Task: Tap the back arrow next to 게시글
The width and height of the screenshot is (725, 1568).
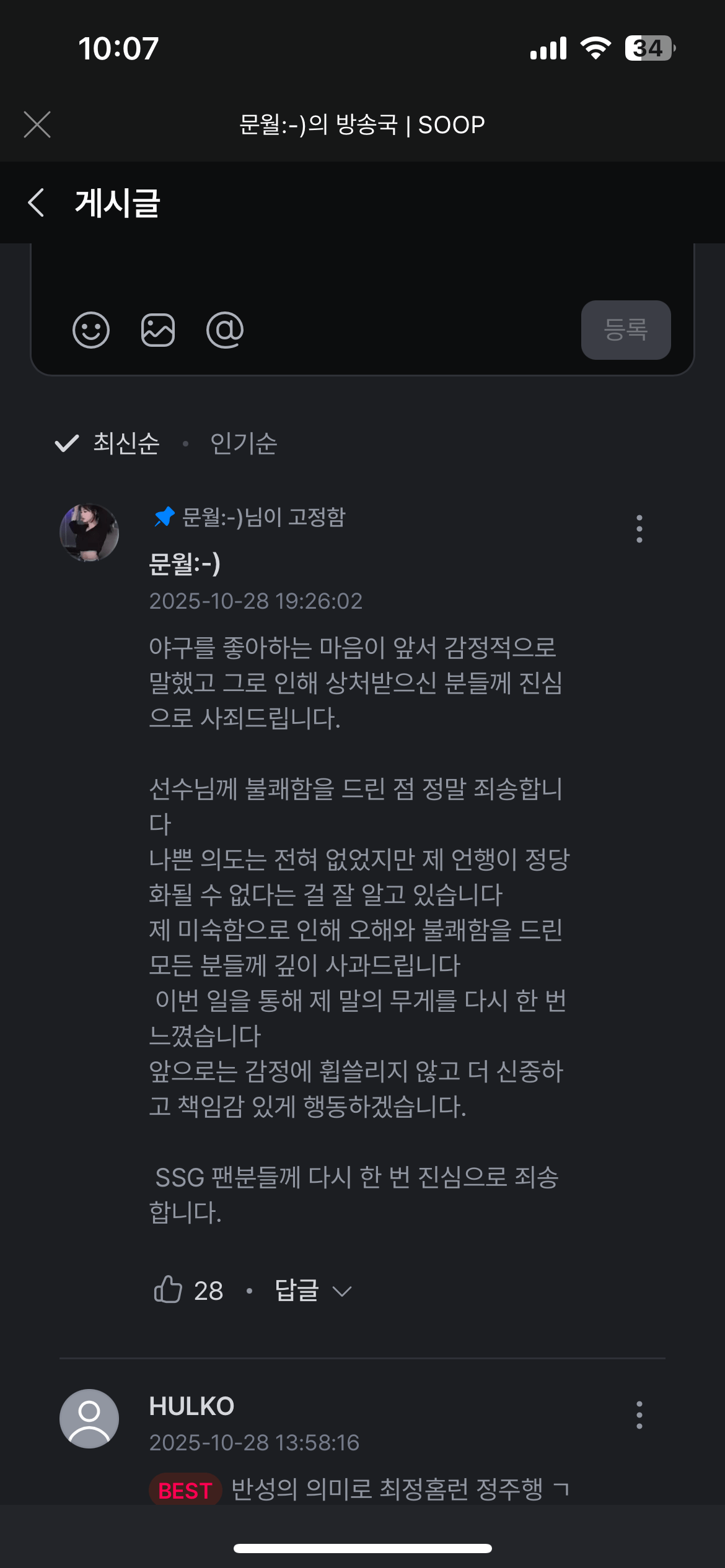Action: pos(37,203)
